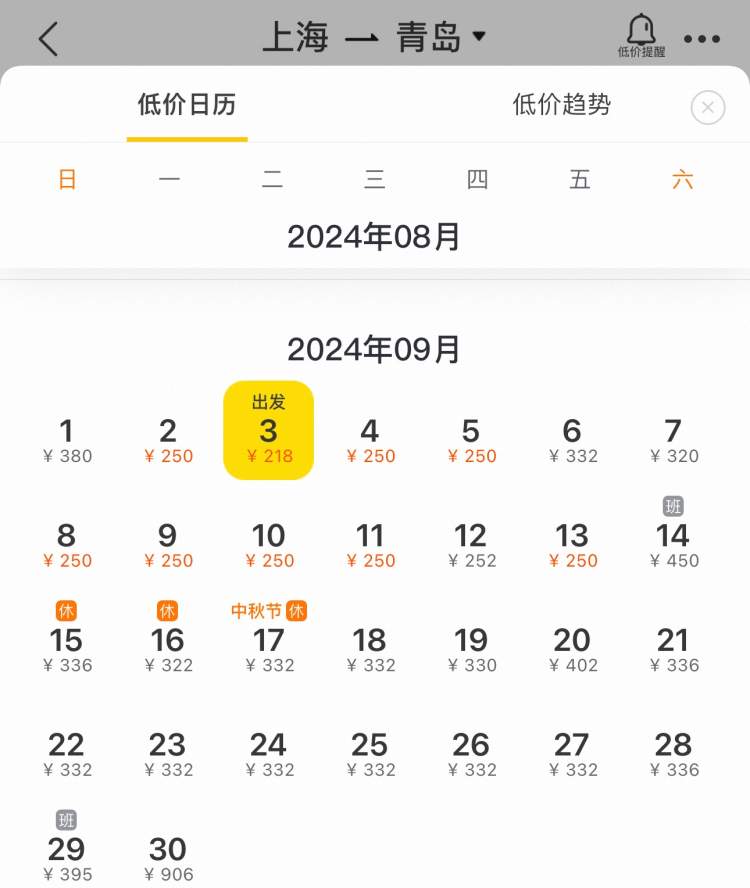Open the 上海 → 青岛 route dropdown

pyautogui.click(x=374, y=37)
